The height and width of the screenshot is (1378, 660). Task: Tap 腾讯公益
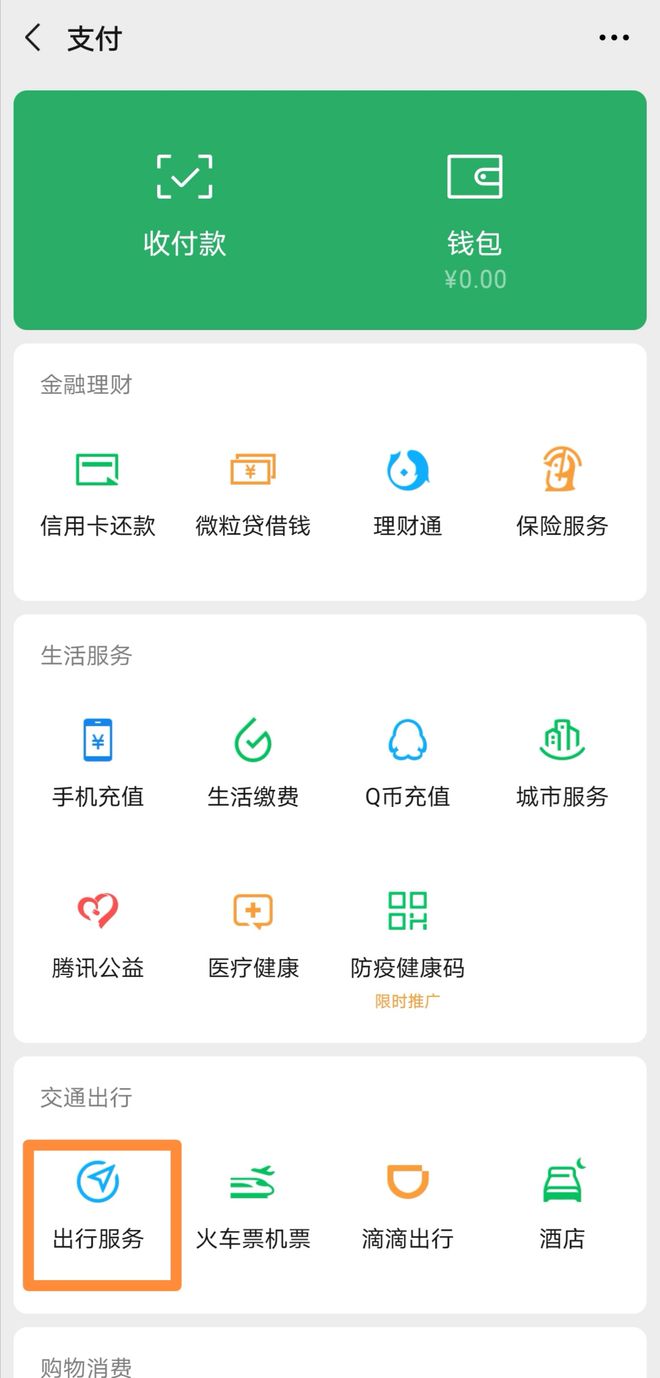tap(98, 934)
